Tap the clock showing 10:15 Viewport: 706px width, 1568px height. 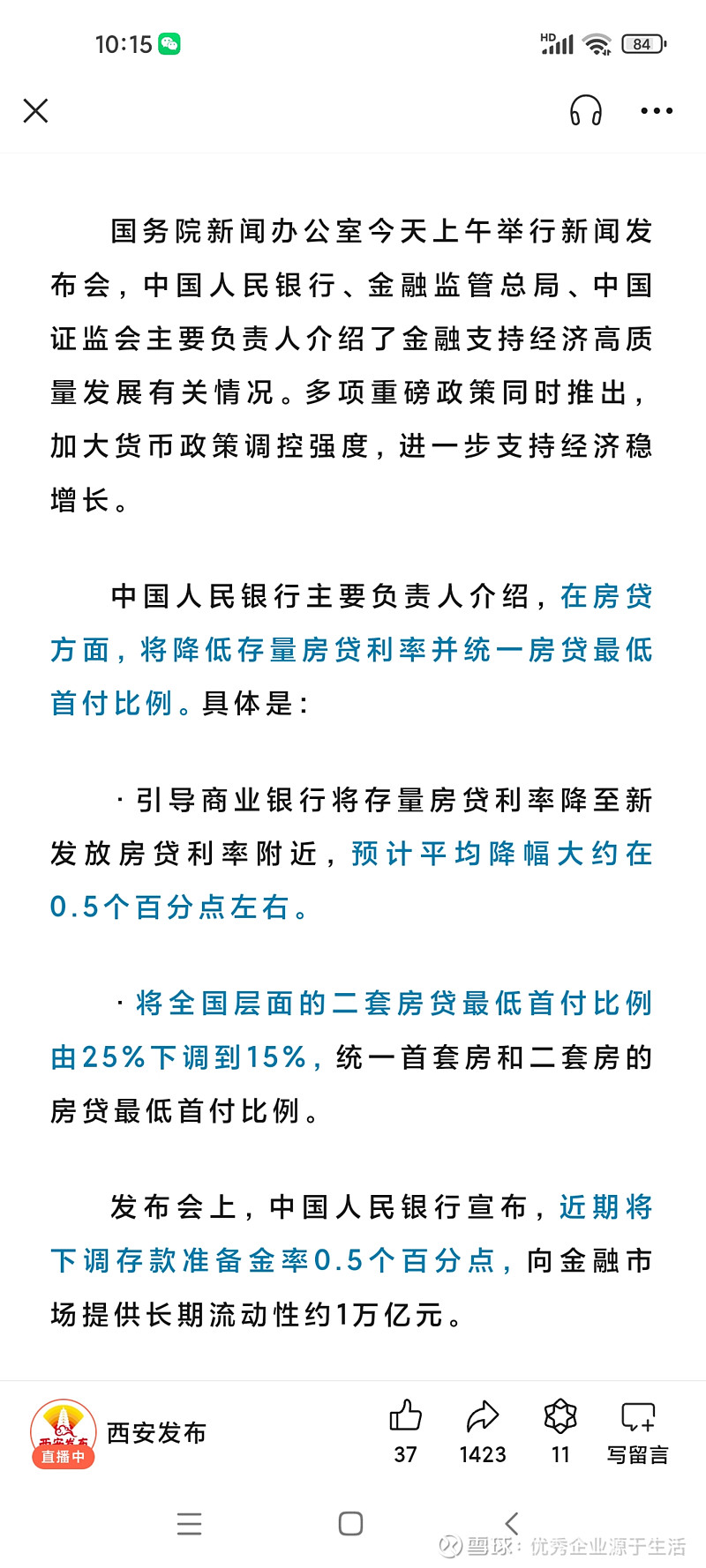click(125, 43)
